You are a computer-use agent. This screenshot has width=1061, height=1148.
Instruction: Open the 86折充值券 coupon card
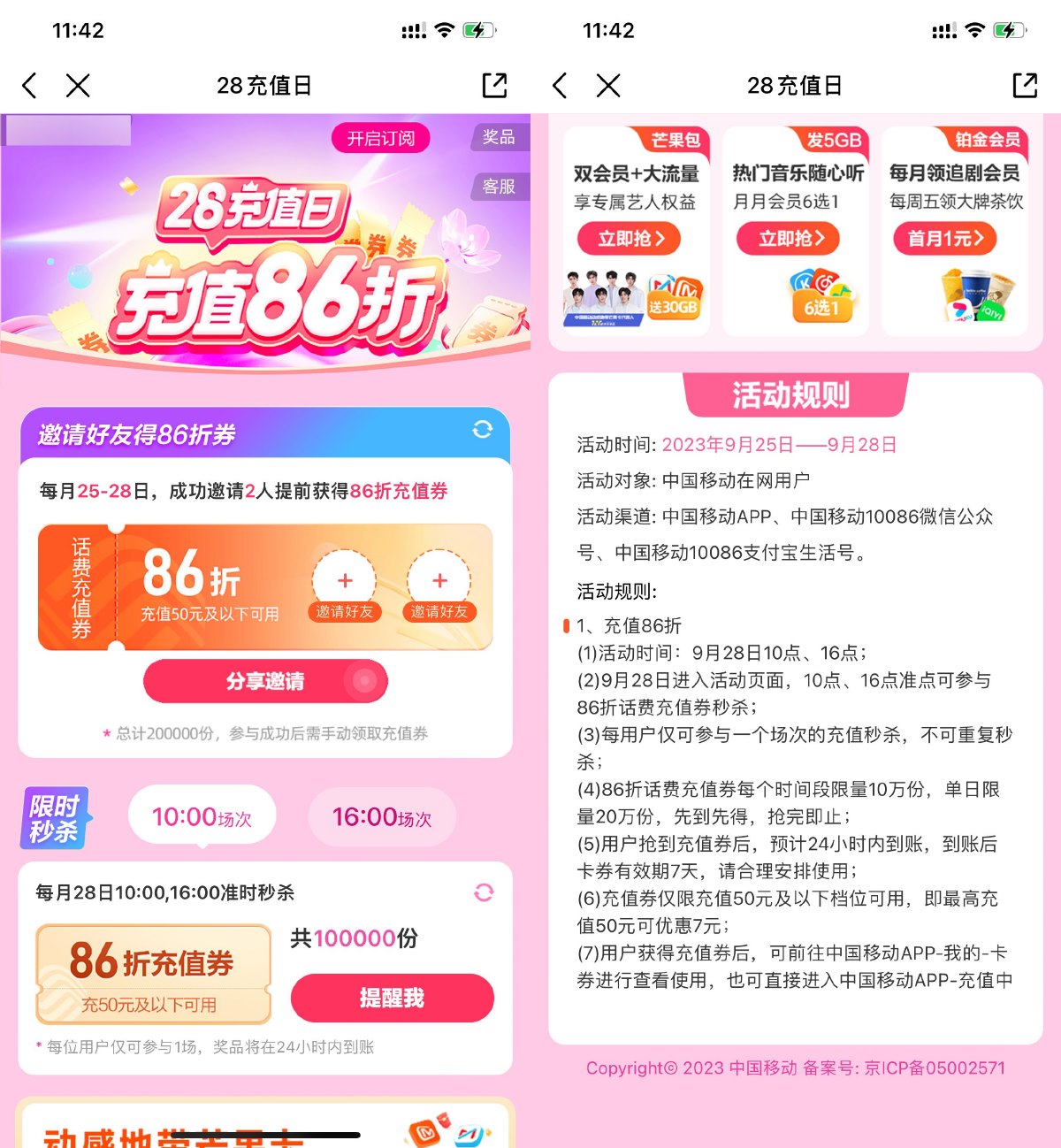[153, 974]
